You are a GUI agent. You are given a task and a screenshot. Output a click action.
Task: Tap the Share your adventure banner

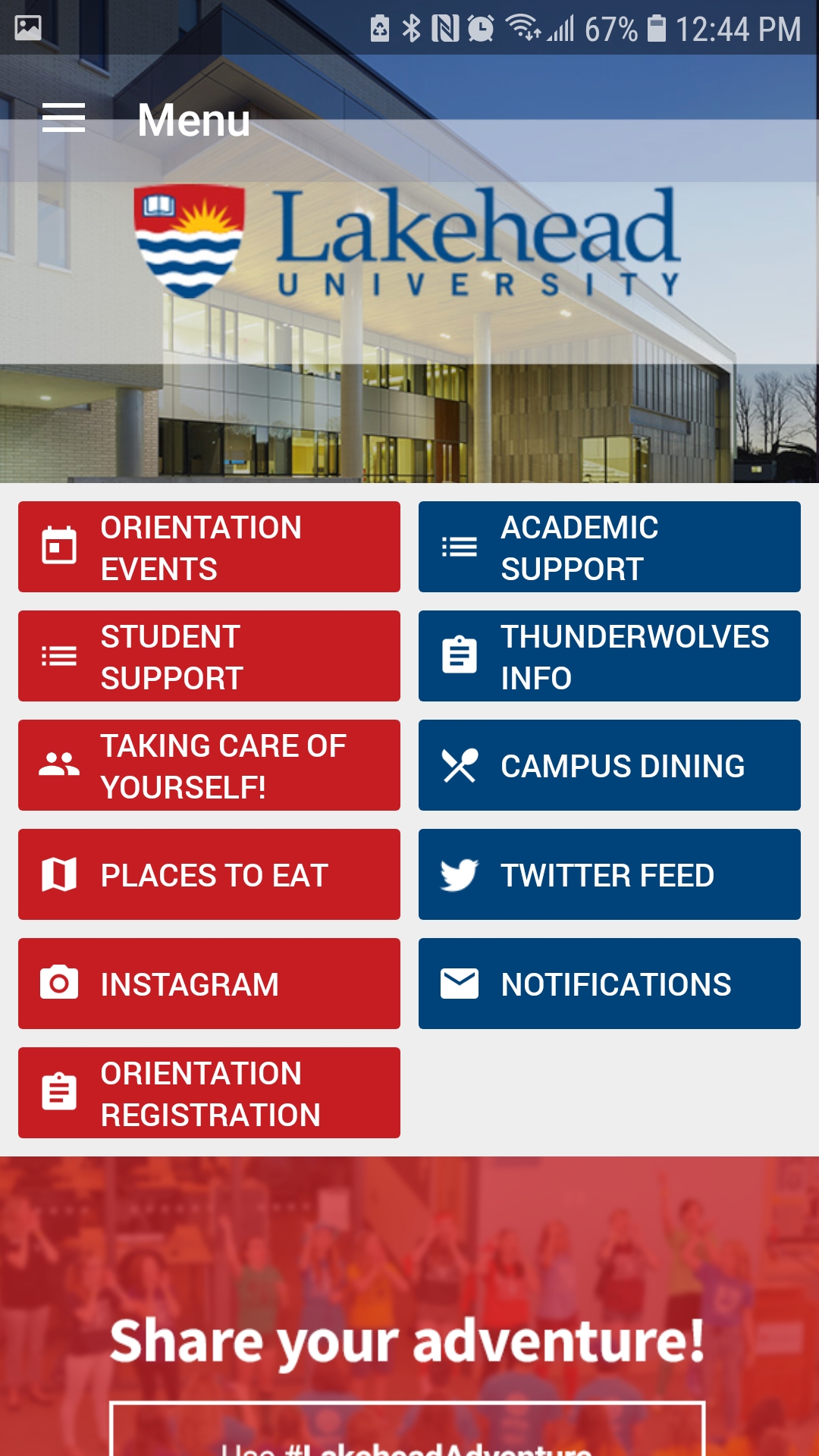point(409,1338)
